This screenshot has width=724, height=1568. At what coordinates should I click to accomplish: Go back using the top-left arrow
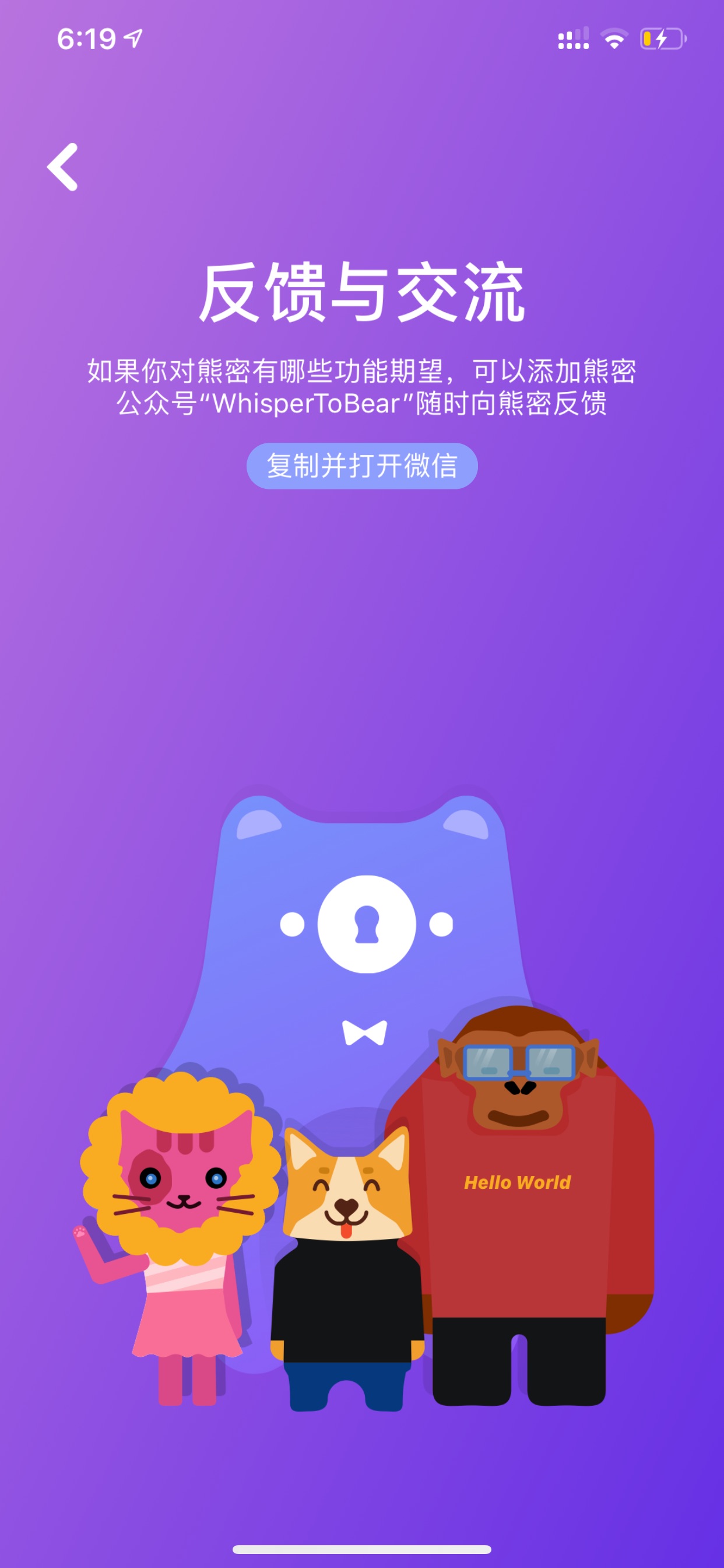[63, 167]
